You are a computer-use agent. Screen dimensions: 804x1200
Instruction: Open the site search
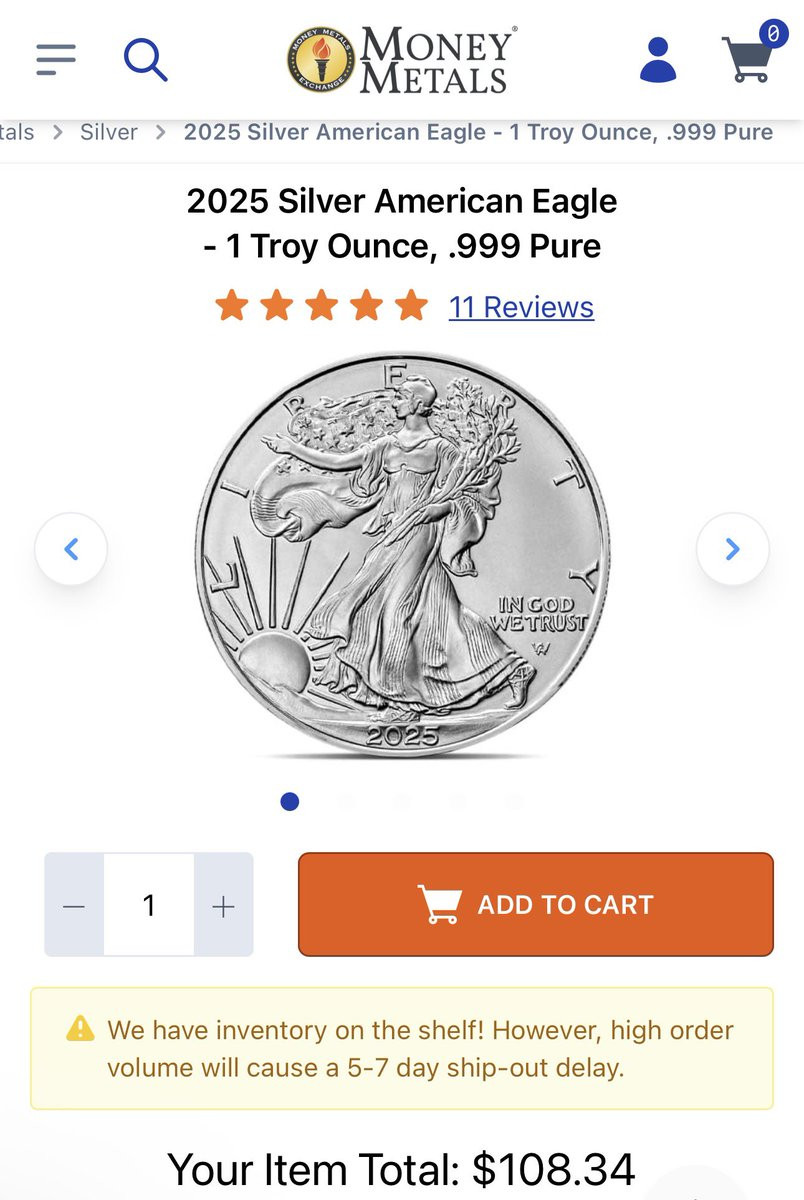pos(145,59)
